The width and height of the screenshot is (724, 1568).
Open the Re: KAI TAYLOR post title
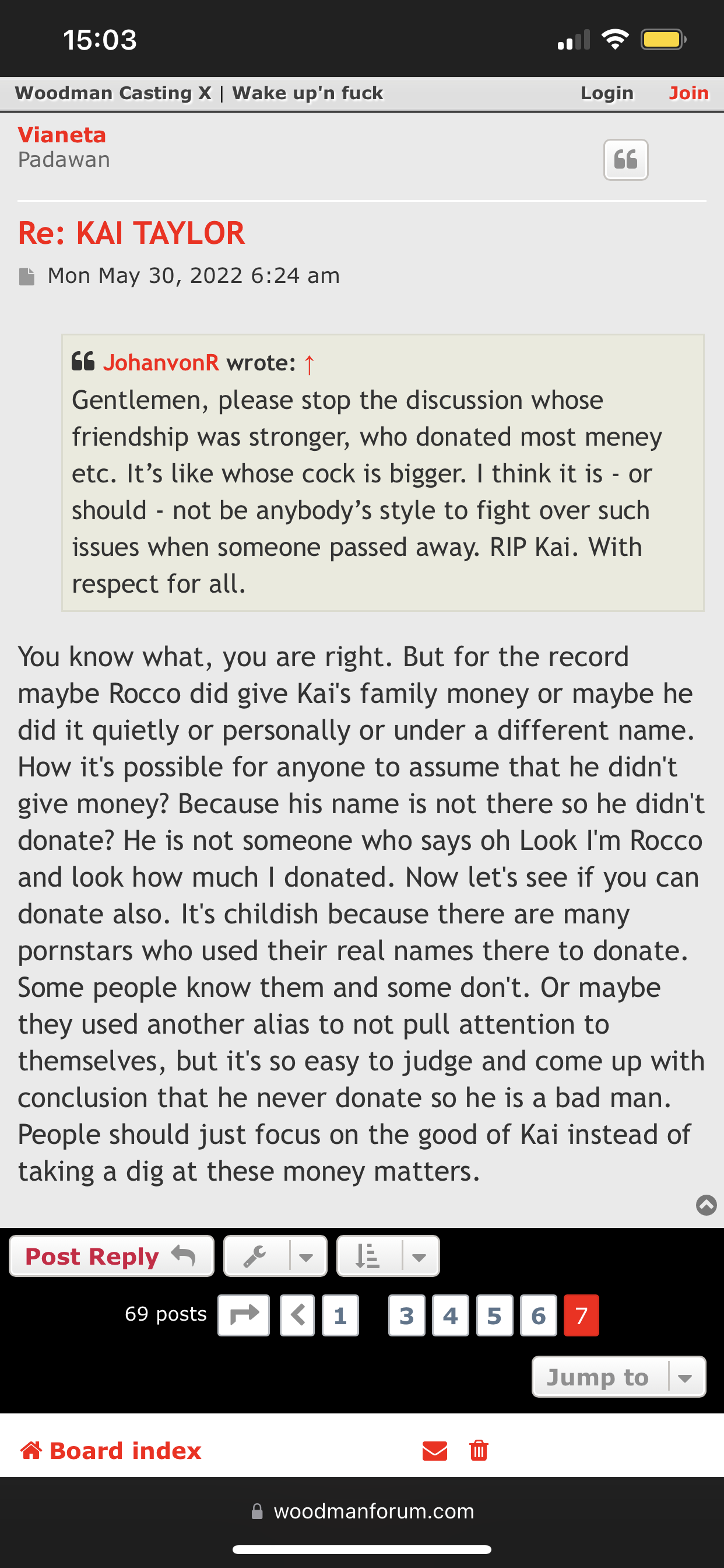pos(131,233)
